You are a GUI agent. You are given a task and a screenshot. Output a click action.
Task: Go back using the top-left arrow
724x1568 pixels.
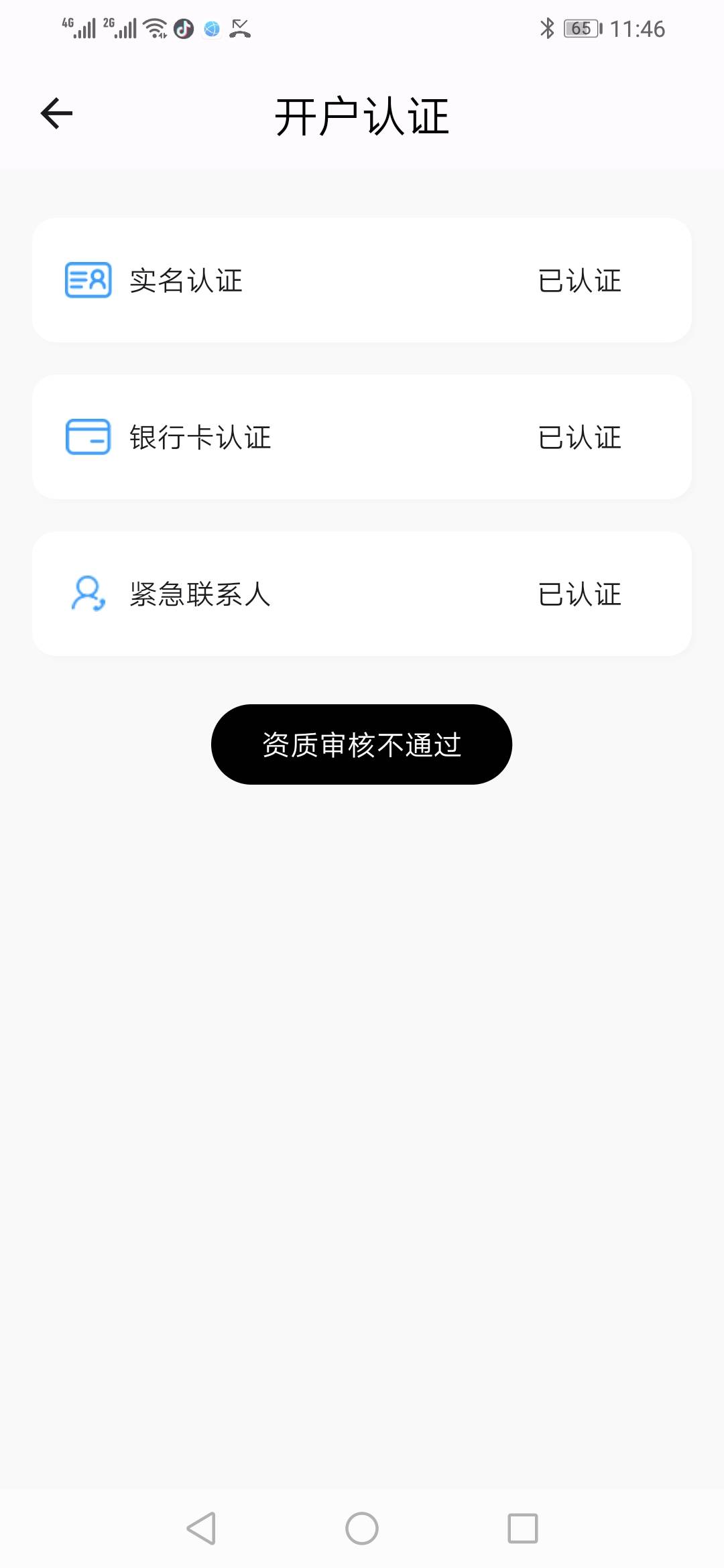(56, 113)
